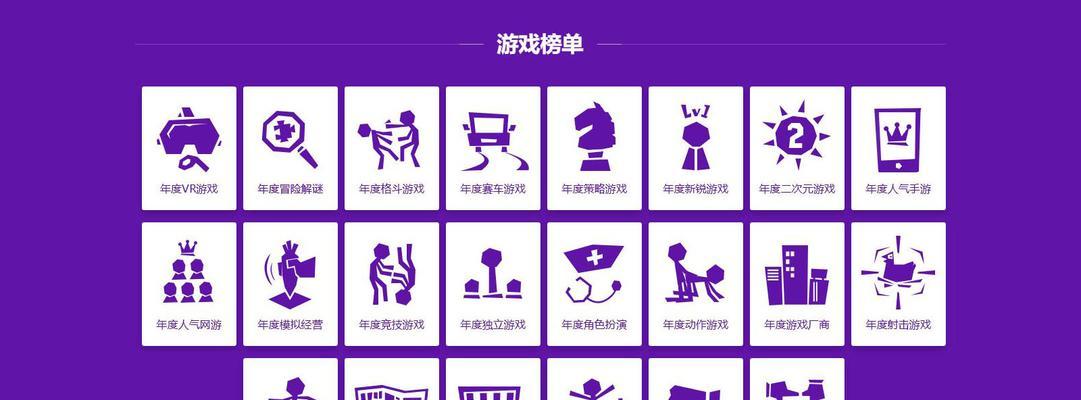View the 年度模拟经营 ranking

point(290,284)
